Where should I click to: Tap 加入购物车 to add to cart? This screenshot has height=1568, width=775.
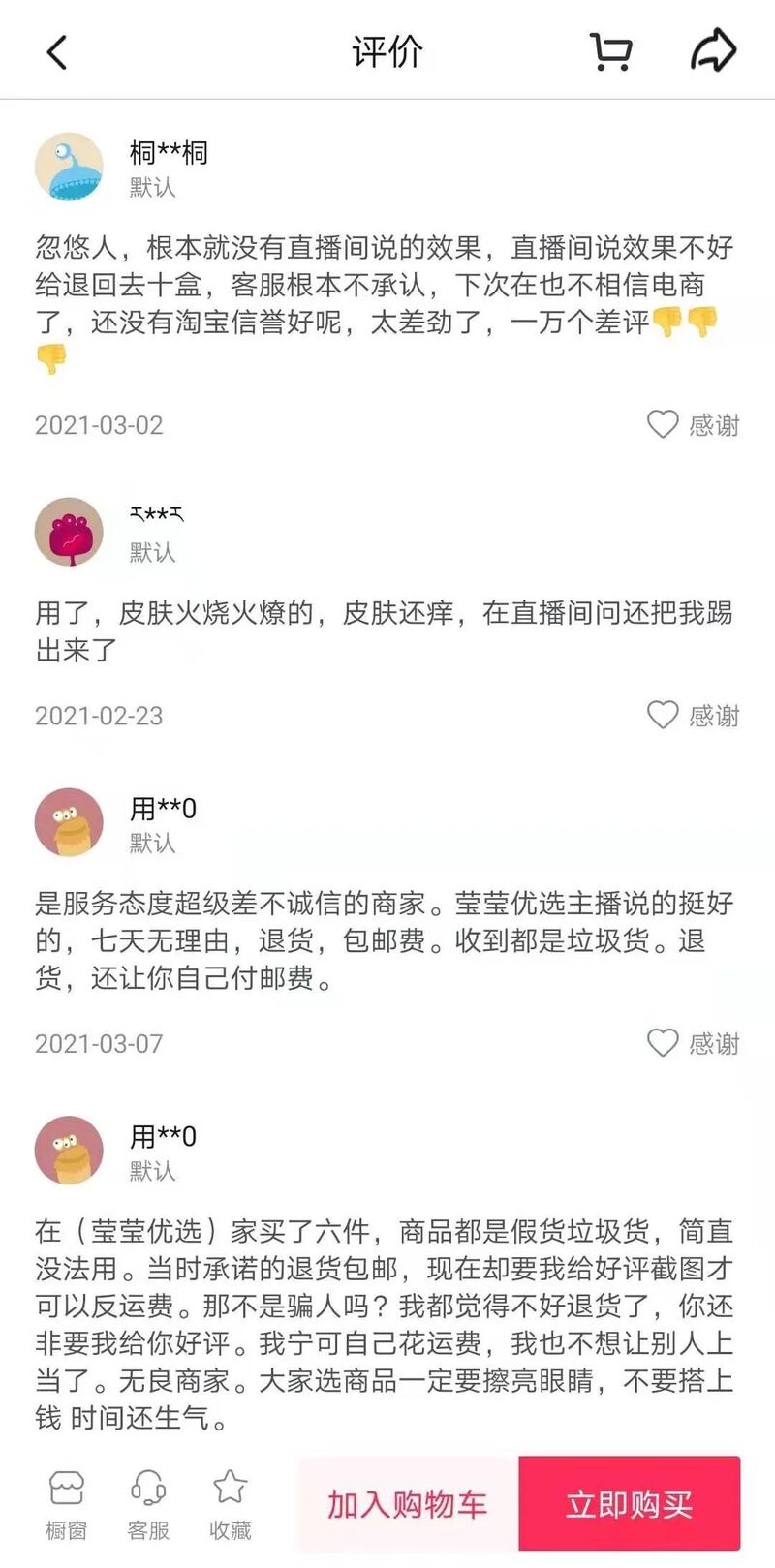pyautogui.click(x=407, y=1504)
